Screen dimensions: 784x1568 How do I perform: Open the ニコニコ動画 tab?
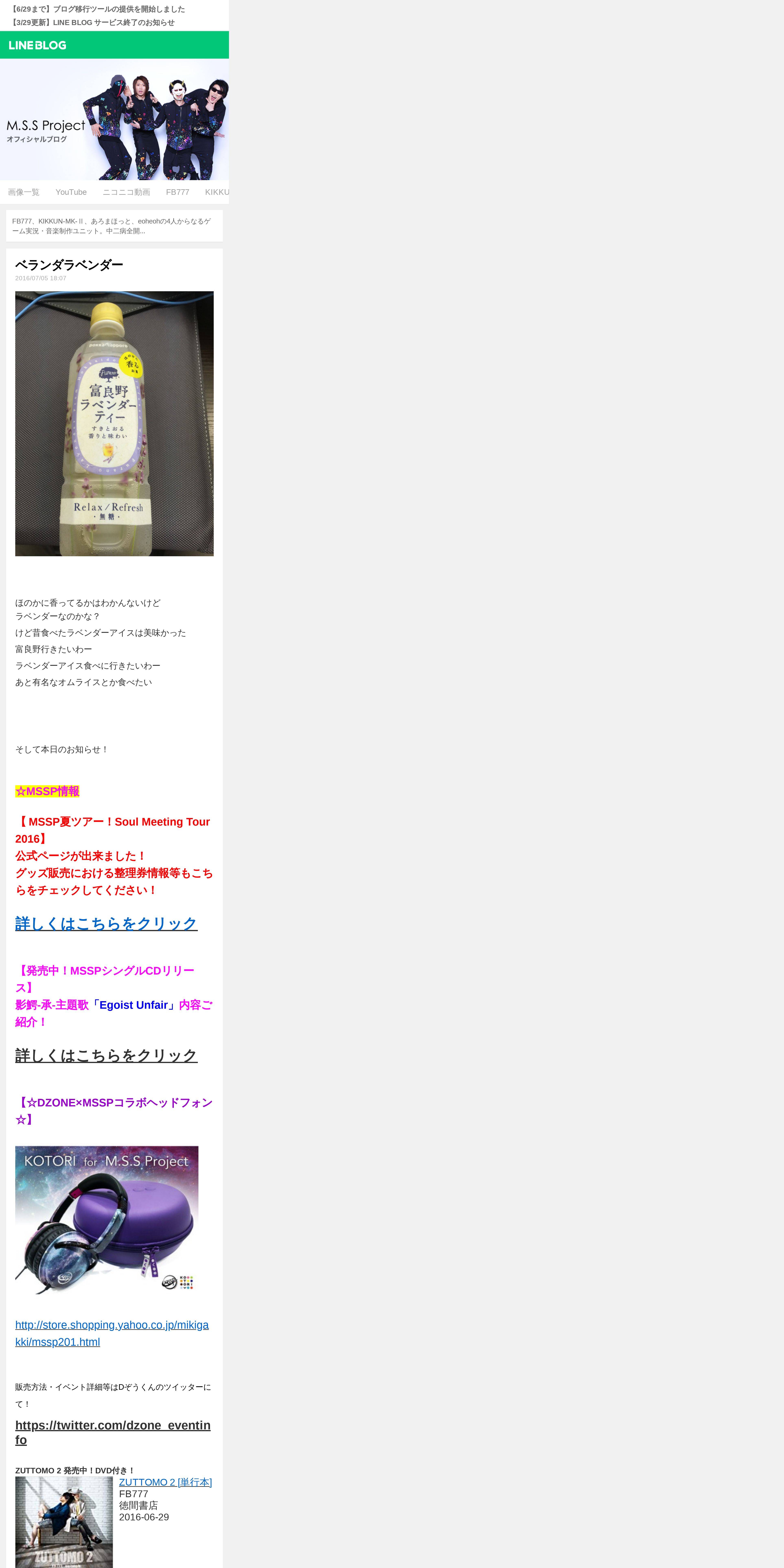click(x=126, y=192)
